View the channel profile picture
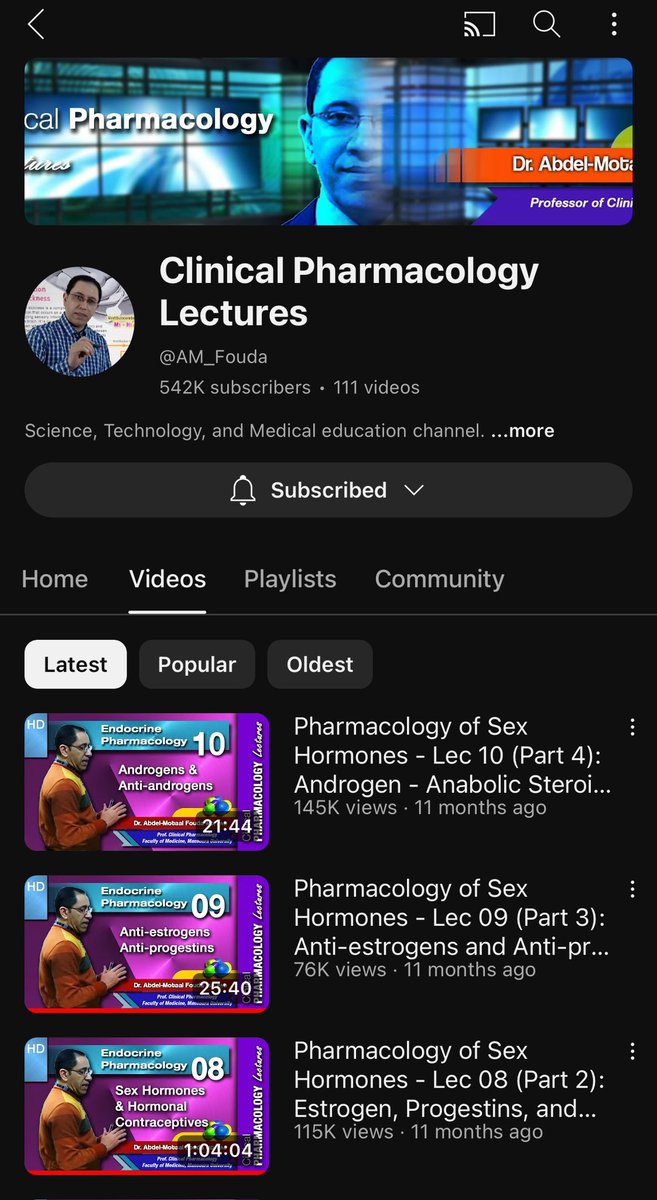Image resolution: width=657 pixels, height=1200 pixels. pyautogui.click(x=79, y=322)
